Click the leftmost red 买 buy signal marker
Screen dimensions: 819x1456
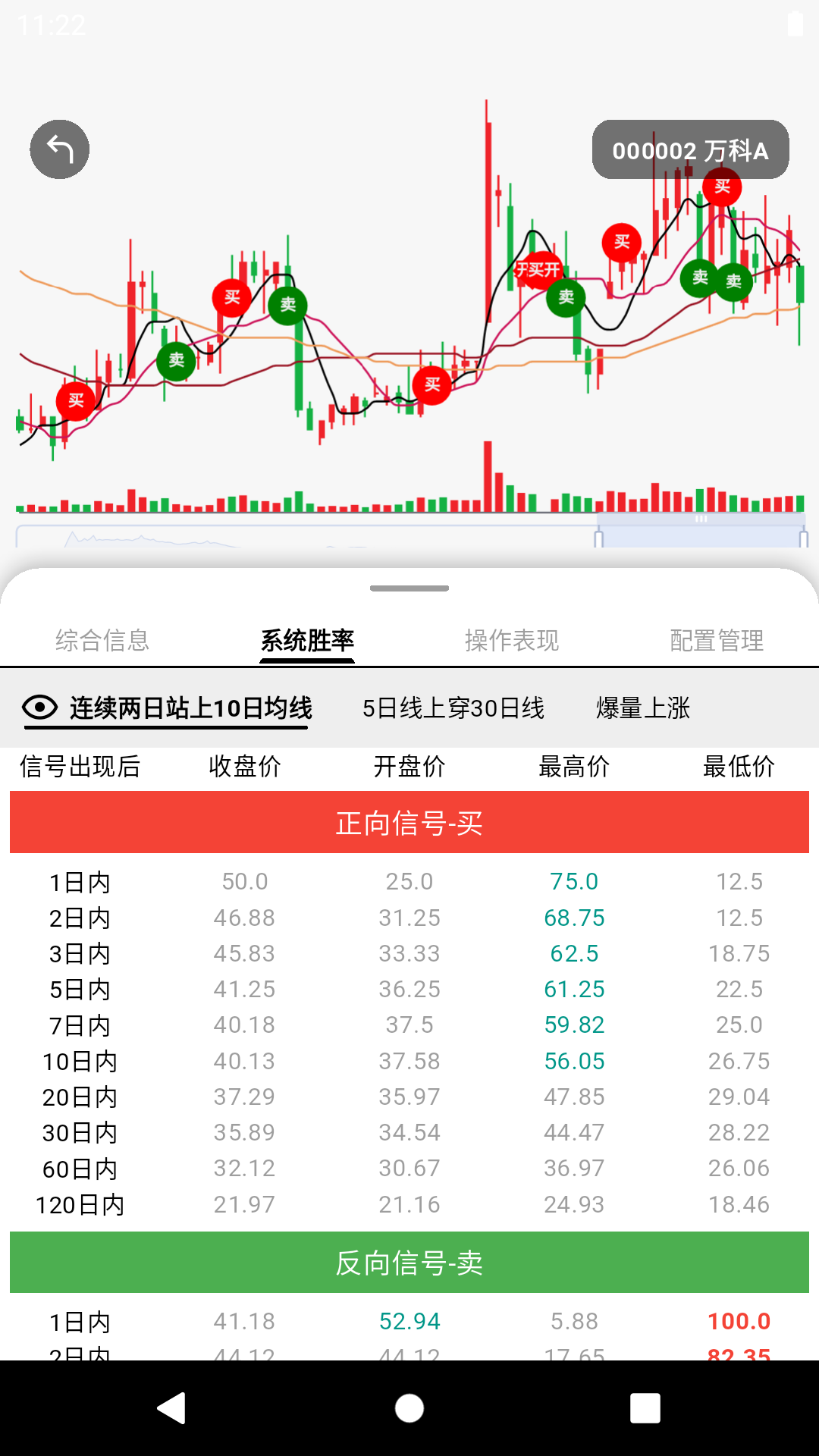[75, 400]
